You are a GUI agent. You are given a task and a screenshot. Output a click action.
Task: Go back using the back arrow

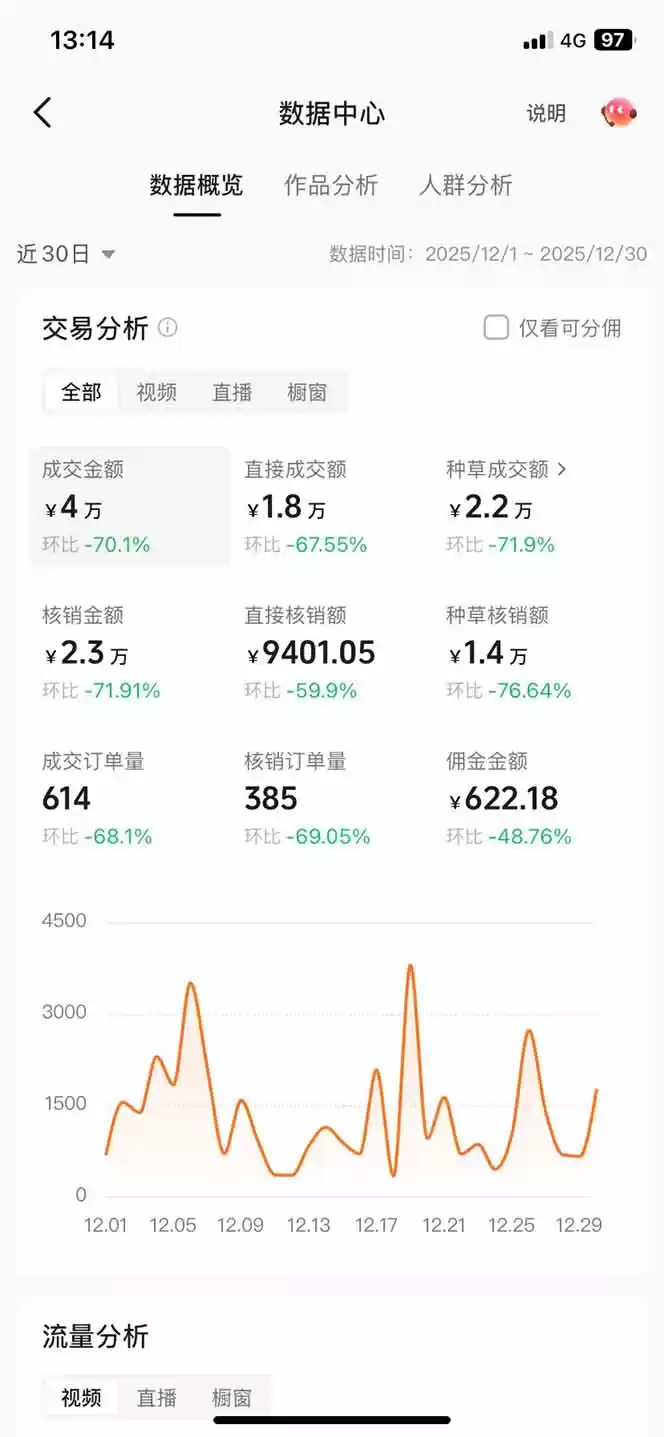pyautogui.click(x=42, y=113)
